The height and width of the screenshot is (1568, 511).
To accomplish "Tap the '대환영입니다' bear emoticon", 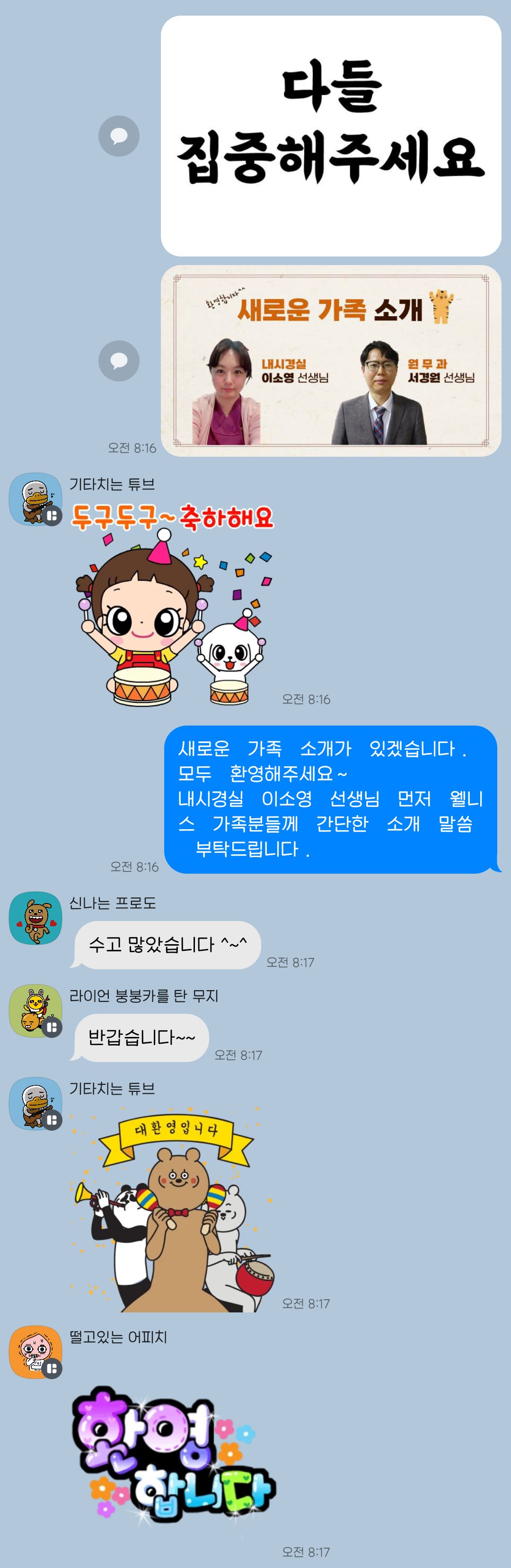I will 173,1211.
